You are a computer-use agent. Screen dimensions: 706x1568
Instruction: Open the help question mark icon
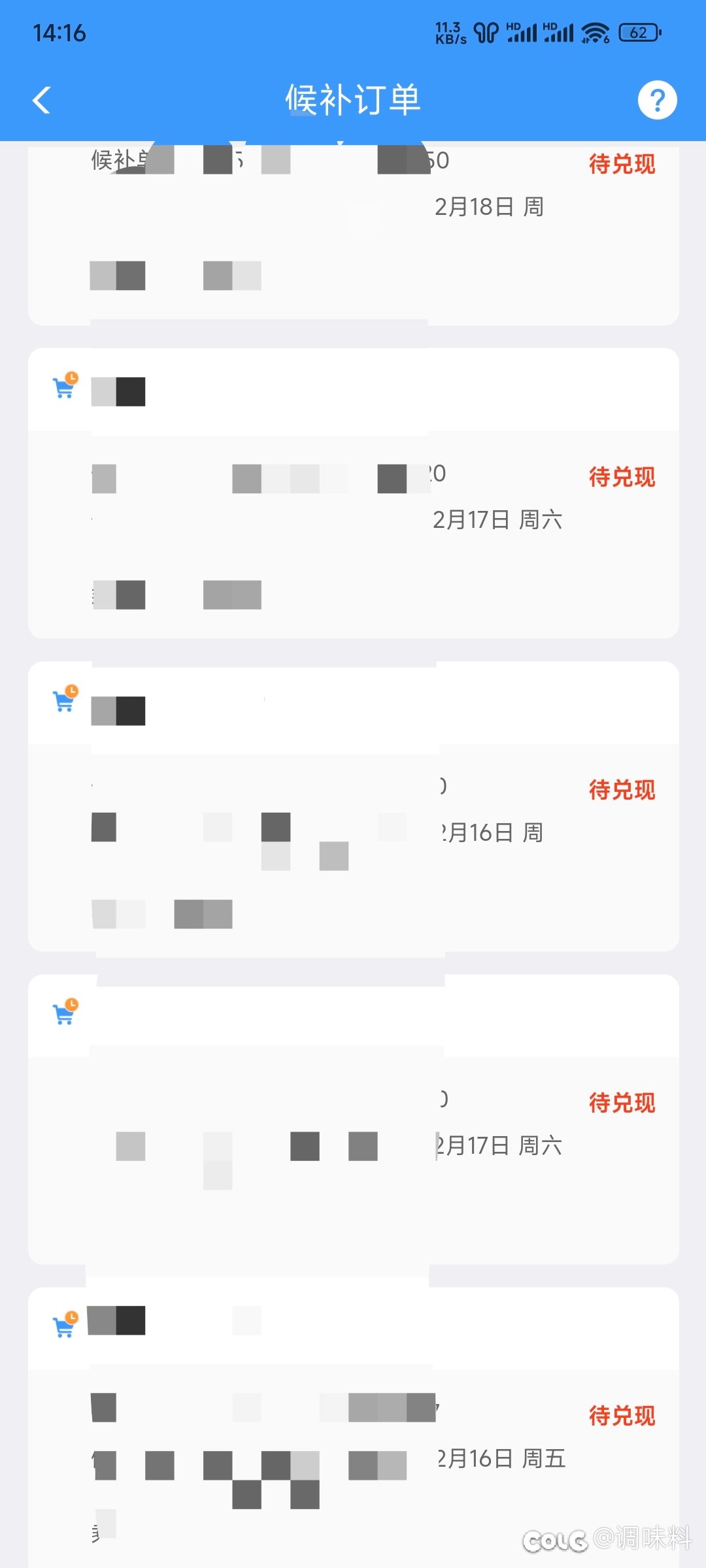(x=657, y=100)
